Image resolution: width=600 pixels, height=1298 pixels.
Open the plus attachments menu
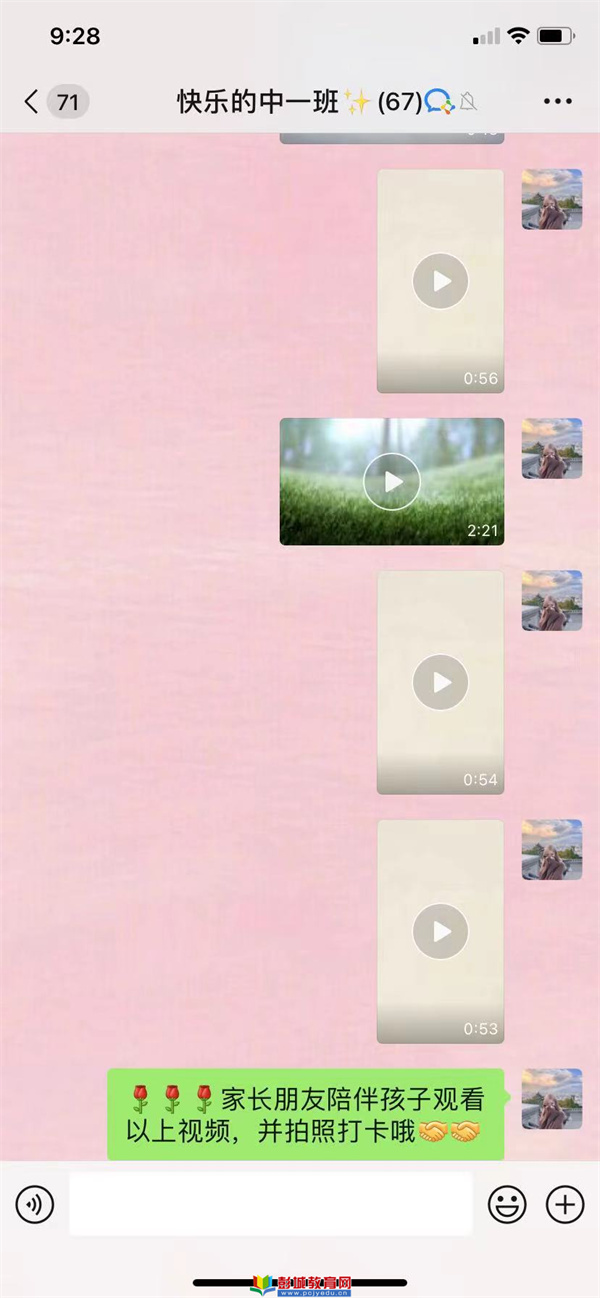pos(565,1204)
